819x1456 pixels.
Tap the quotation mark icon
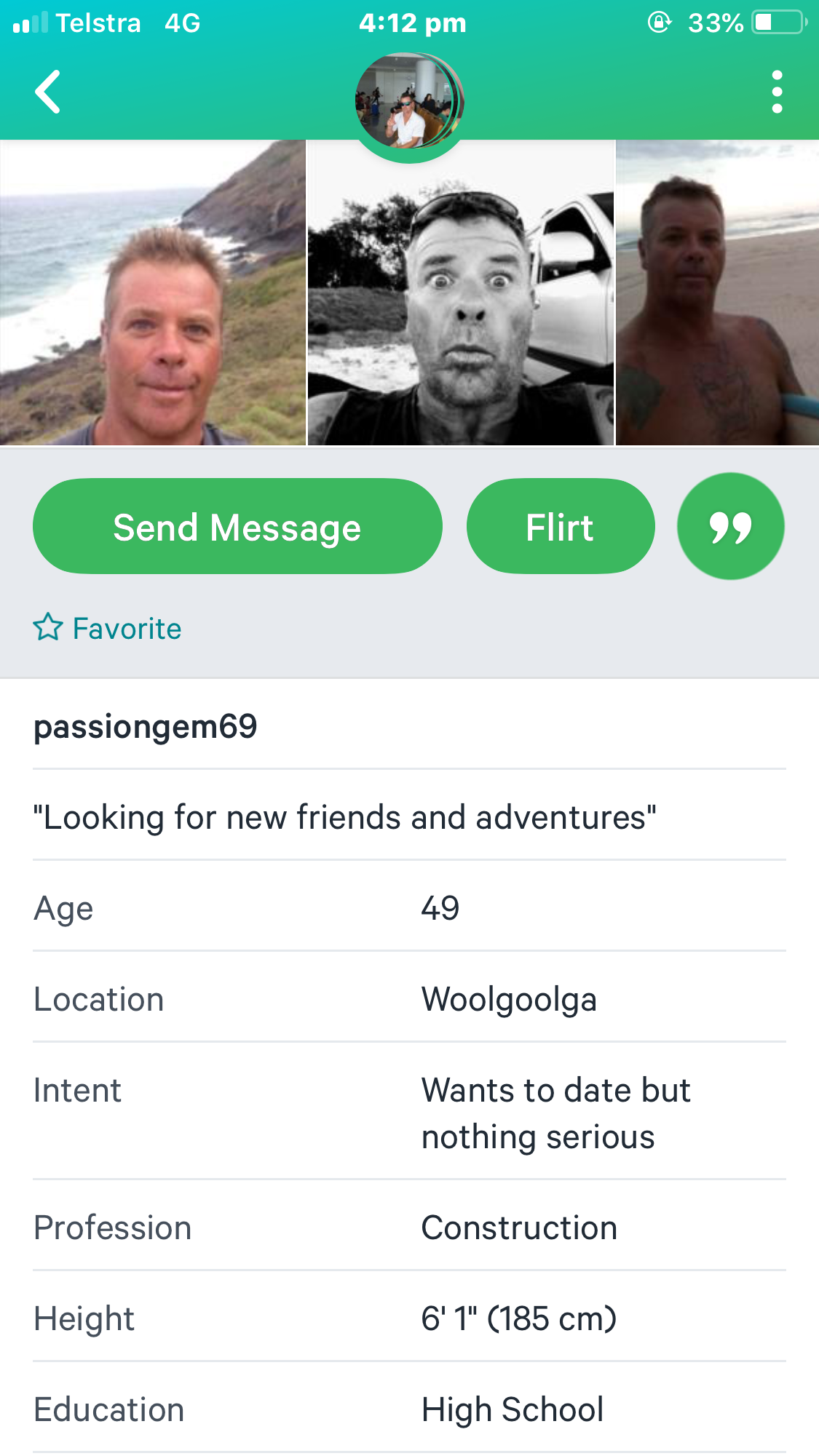(731, 525)
